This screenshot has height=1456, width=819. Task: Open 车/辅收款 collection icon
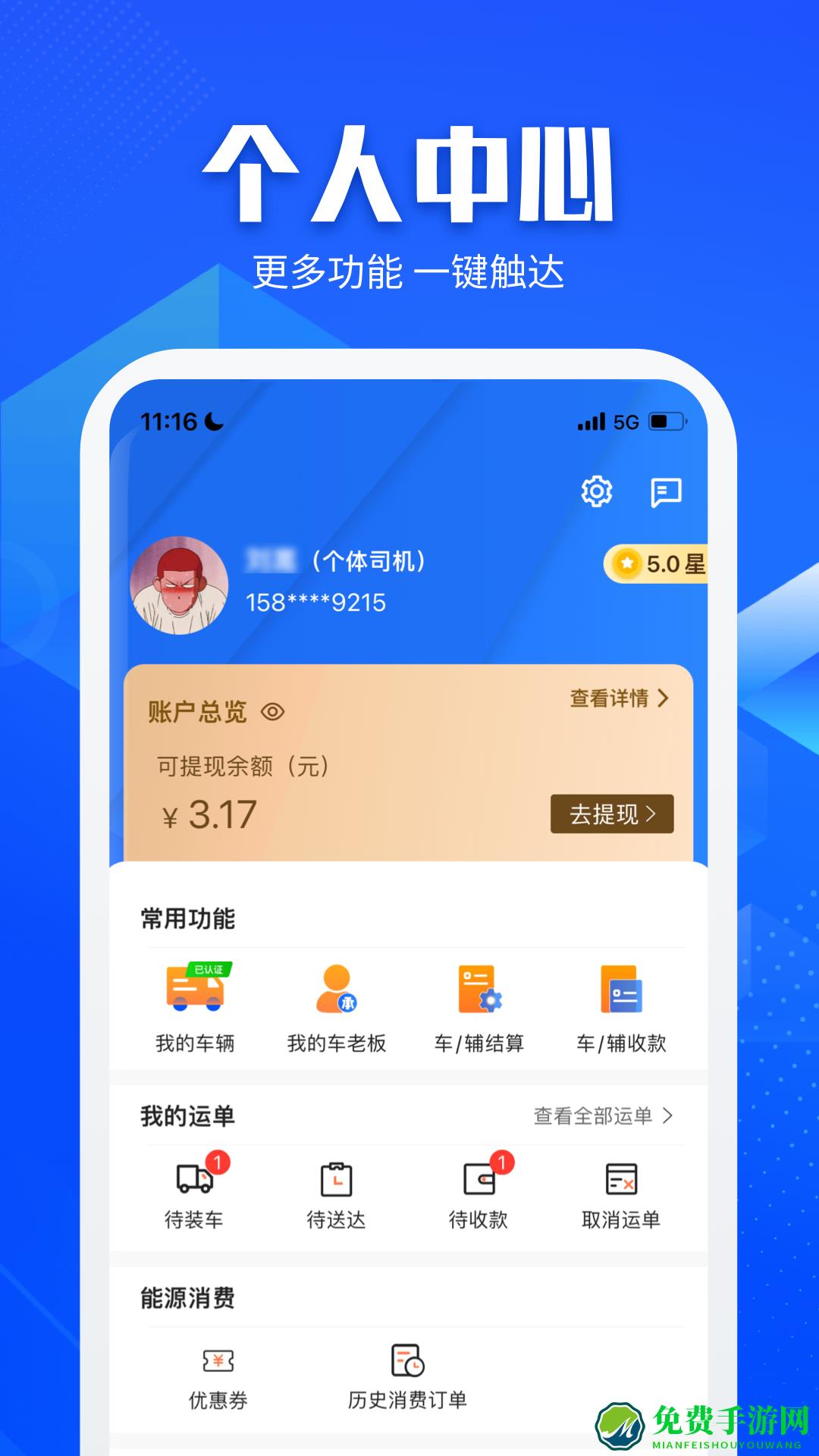pos(620,993)
